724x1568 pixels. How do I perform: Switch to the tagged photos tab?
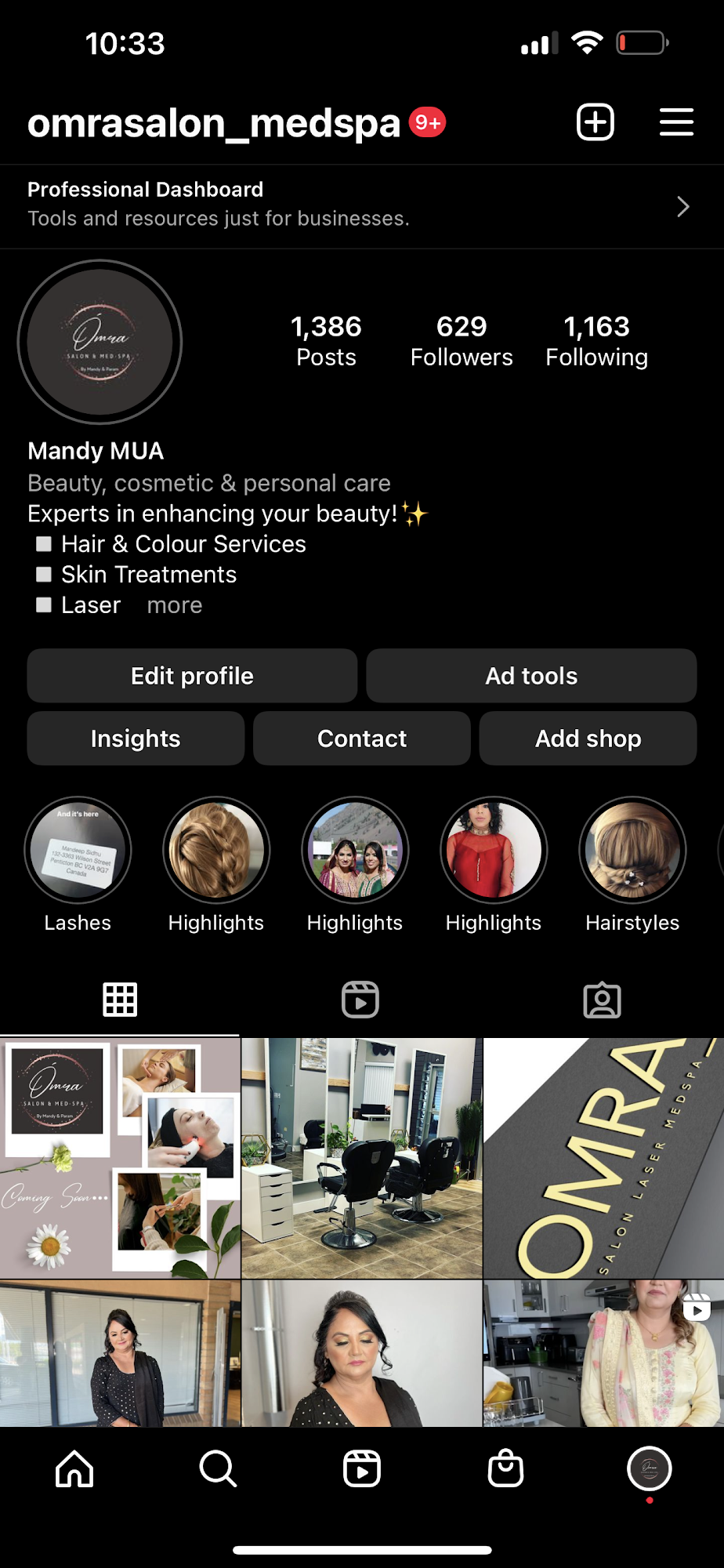tap(602, 1000)
